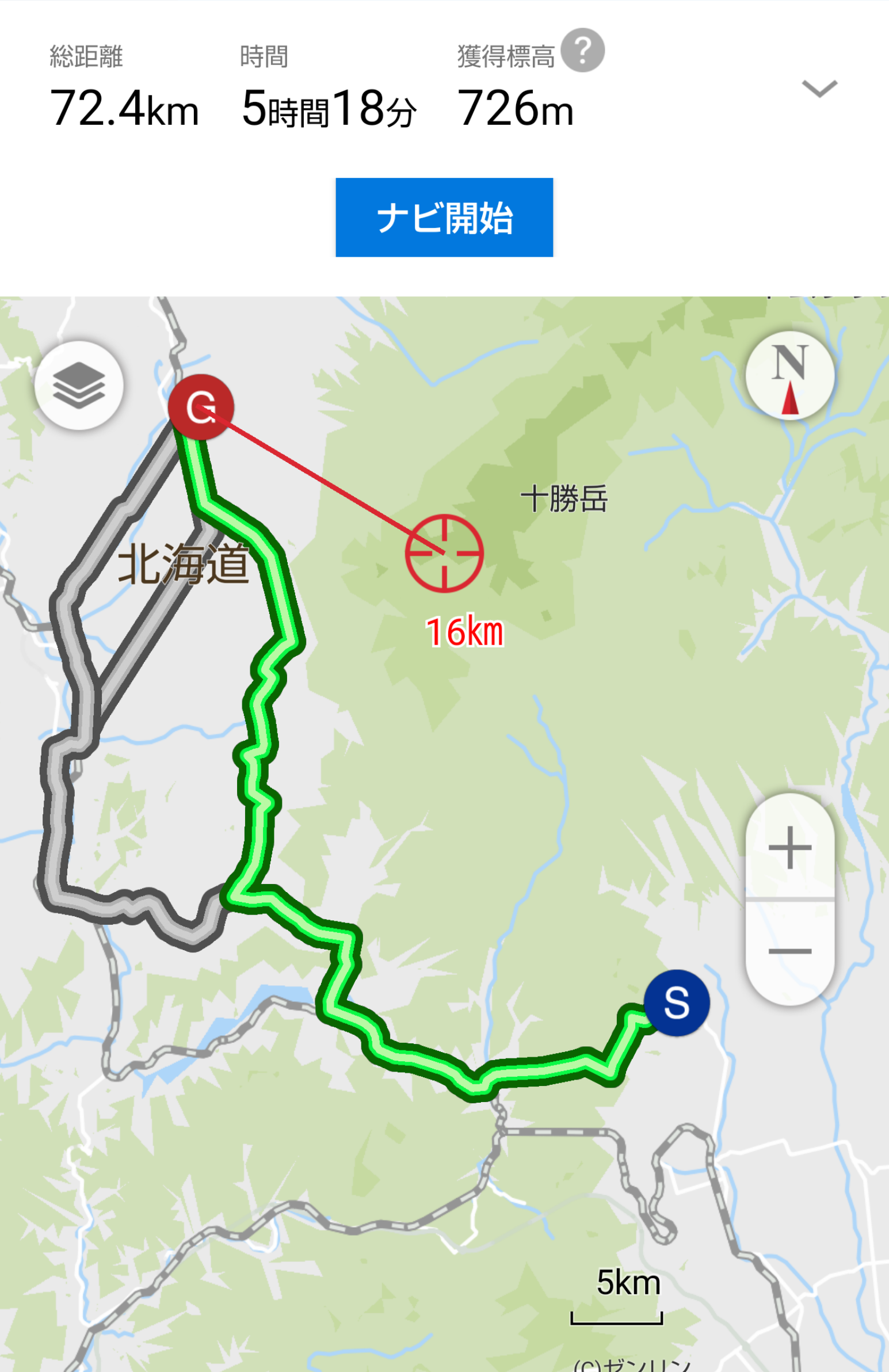Zoom in on the map
The height and width of the screenshot is (1372, 889).
(x=789, y=847)
